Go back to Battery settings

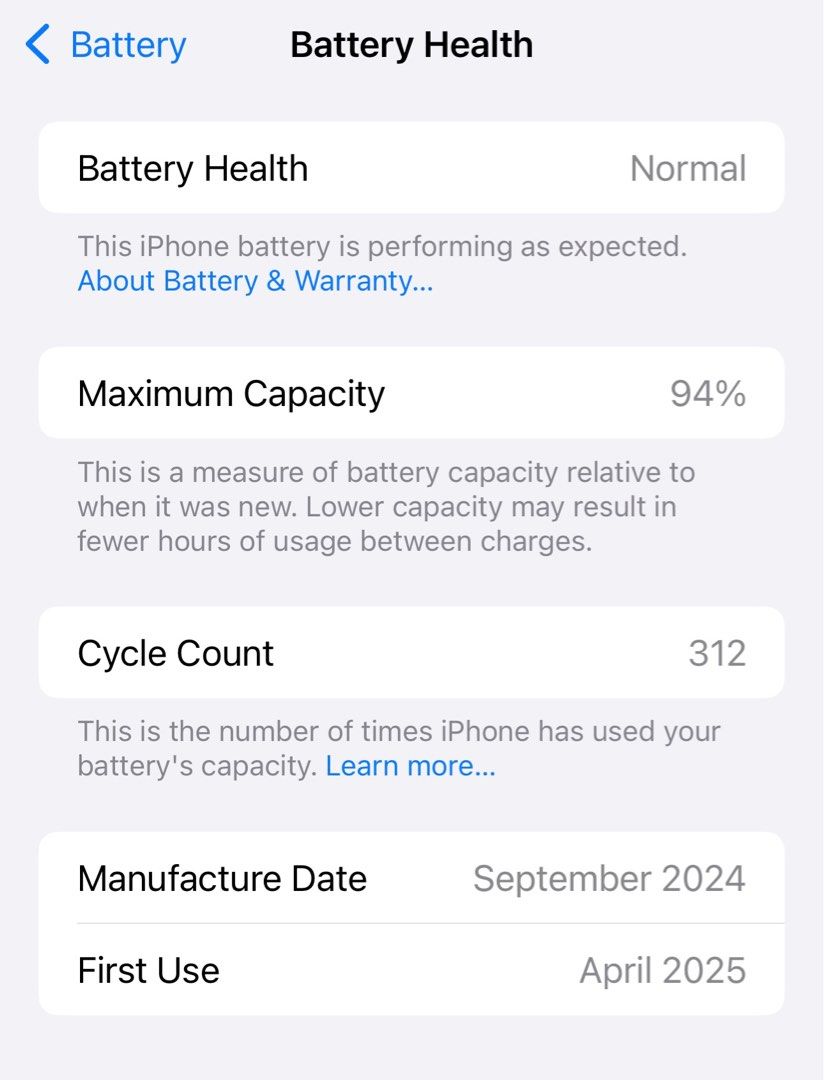(x=107, y=45)
